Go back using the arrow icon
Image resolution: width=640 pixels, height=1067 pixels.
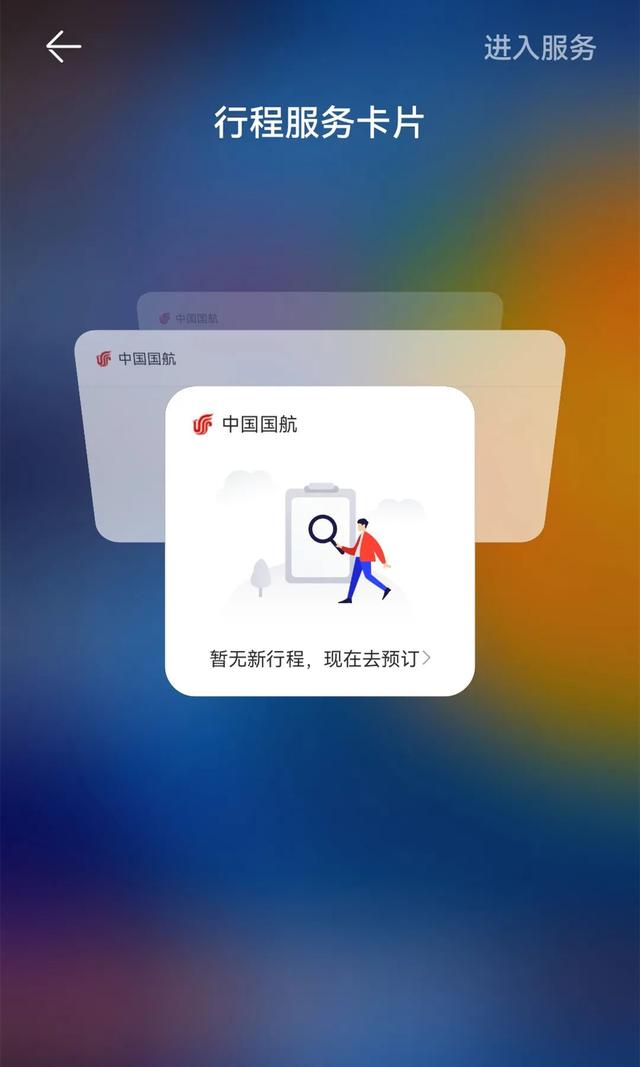pyautogui.click(x=63, y=47)
